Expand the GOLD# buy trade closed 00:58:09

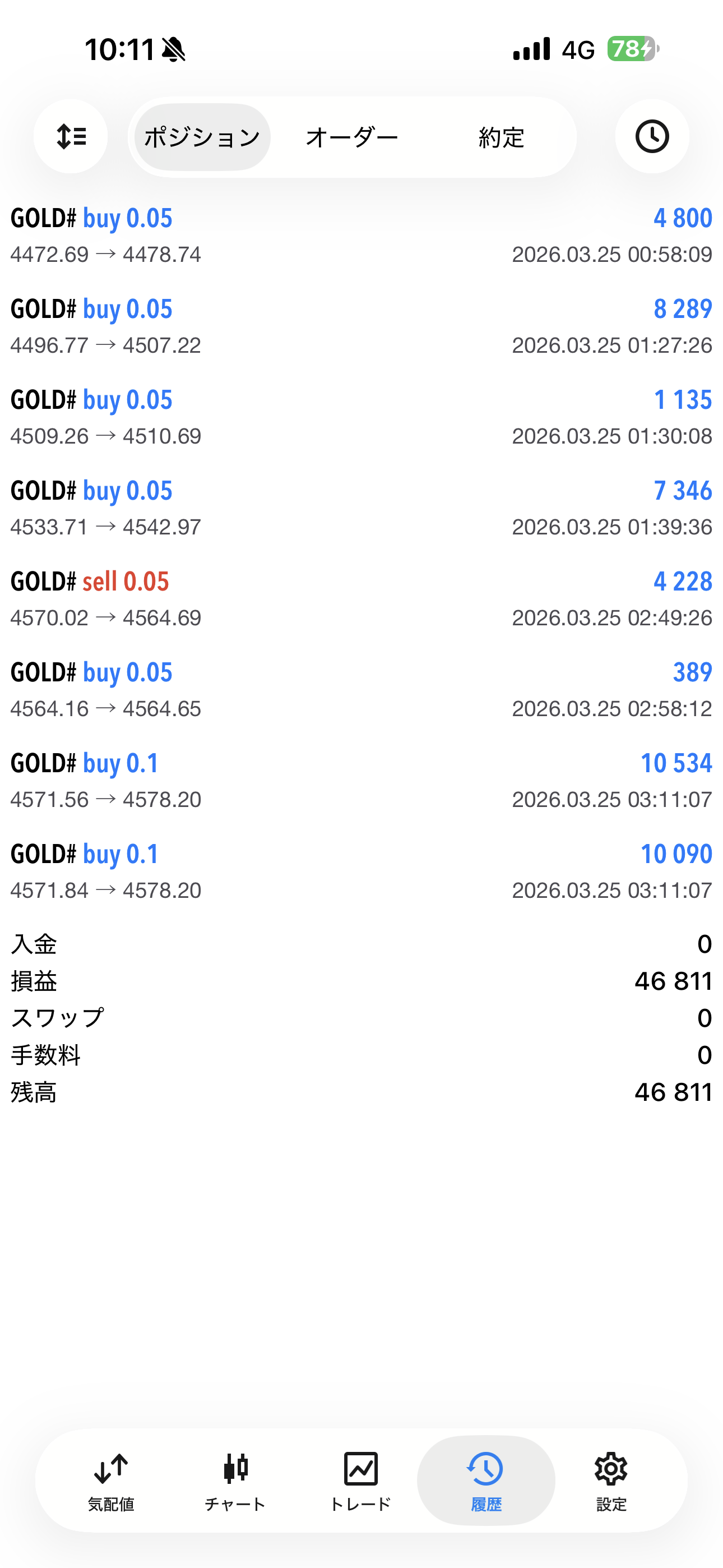coord(361,236)
